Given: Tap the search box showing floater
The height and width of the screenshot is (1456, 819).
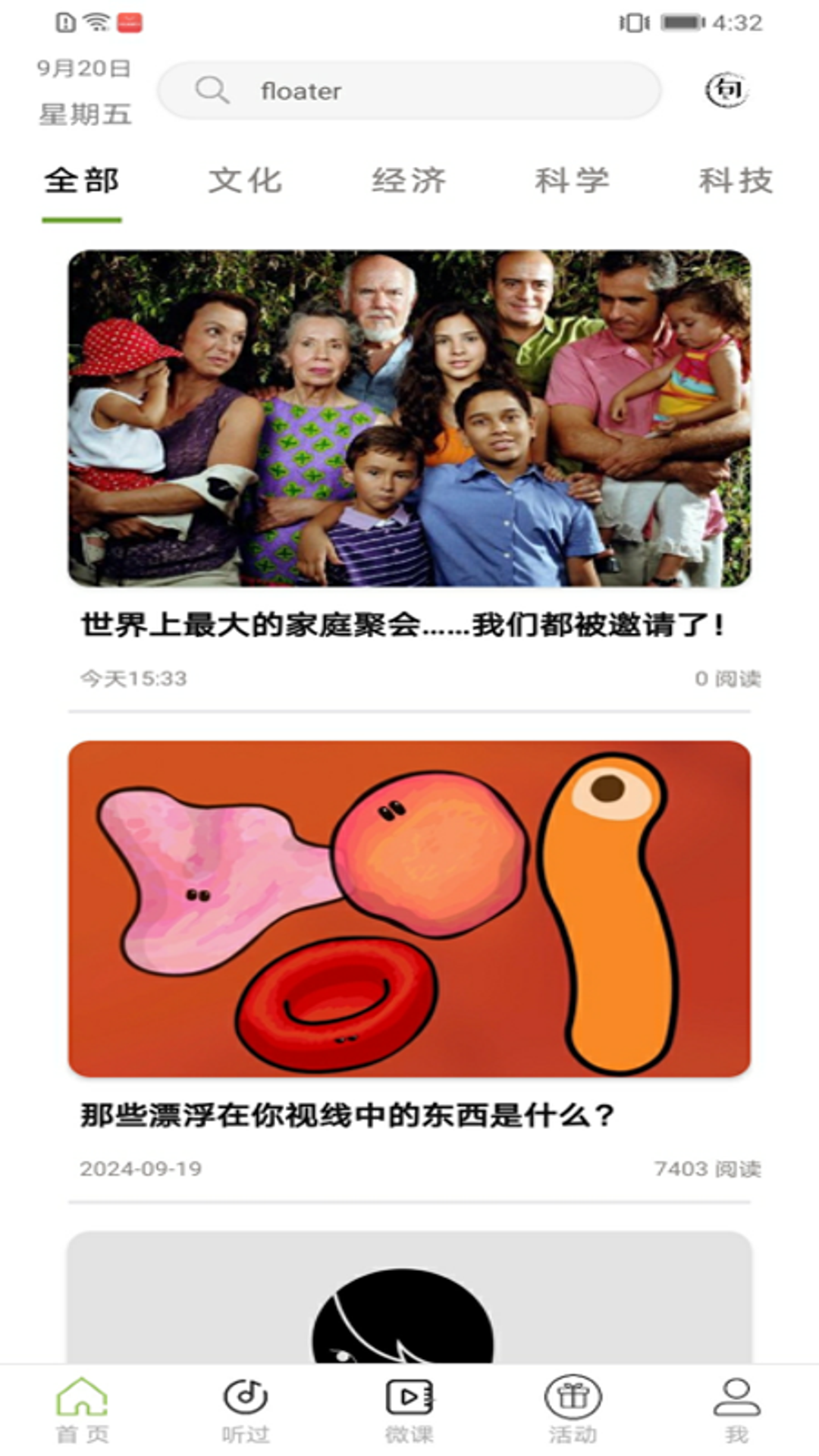Looking at the screenshot, I should 409,91.
